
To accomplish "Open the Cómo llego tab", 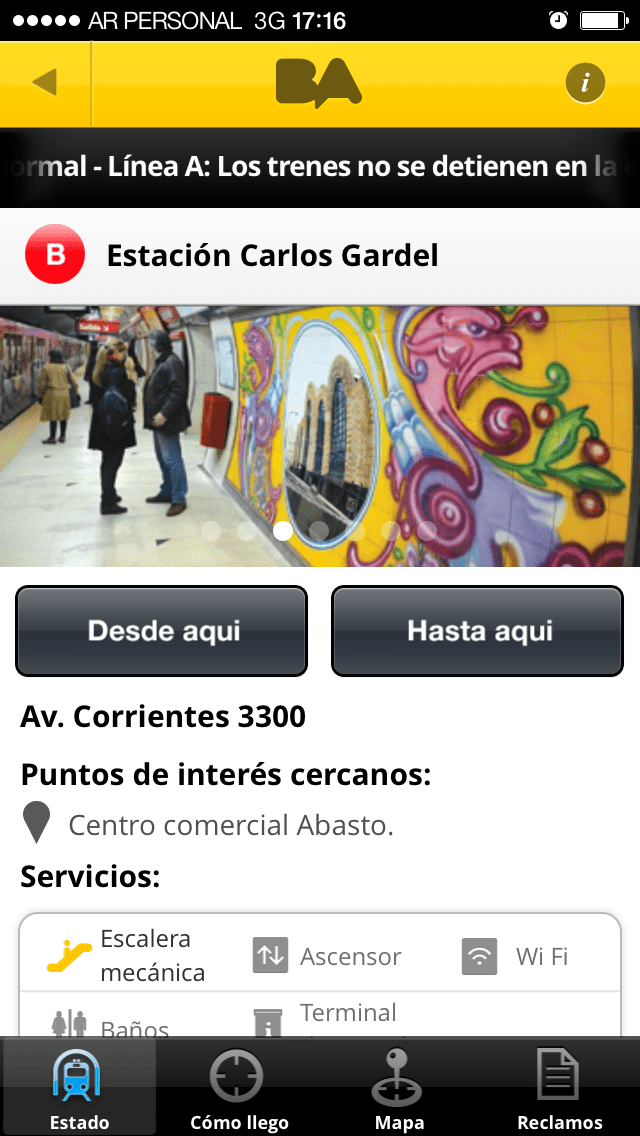I will 239,1092.
